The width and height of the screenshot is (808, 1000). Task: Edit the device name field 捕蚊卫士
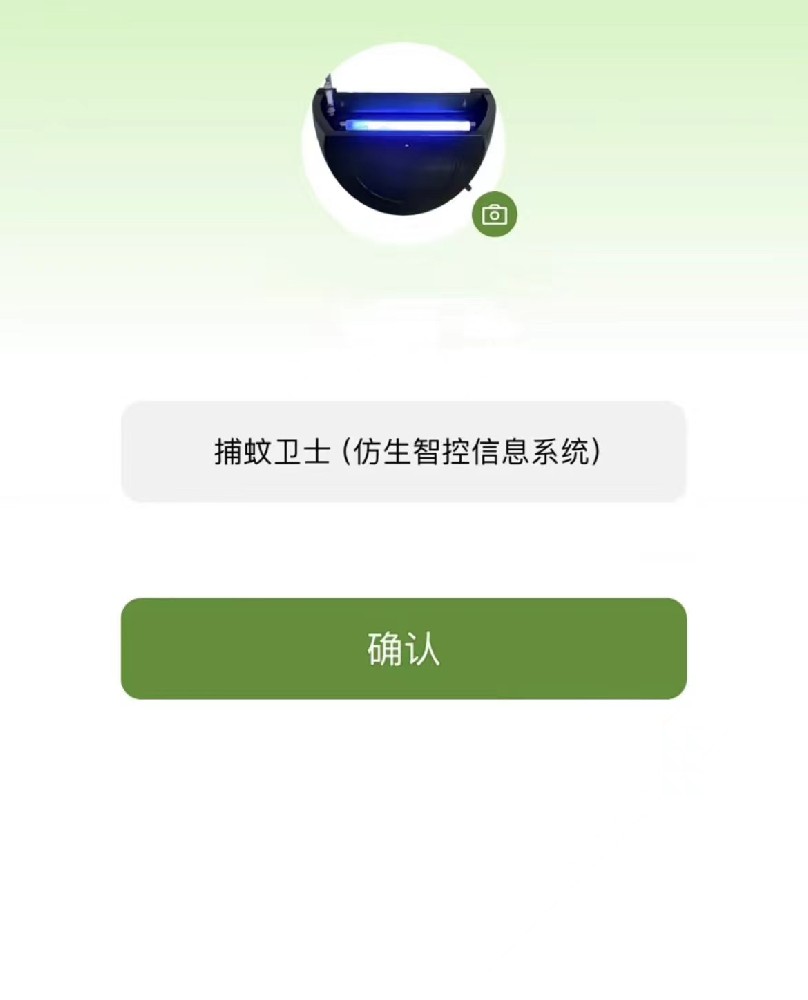404,452
